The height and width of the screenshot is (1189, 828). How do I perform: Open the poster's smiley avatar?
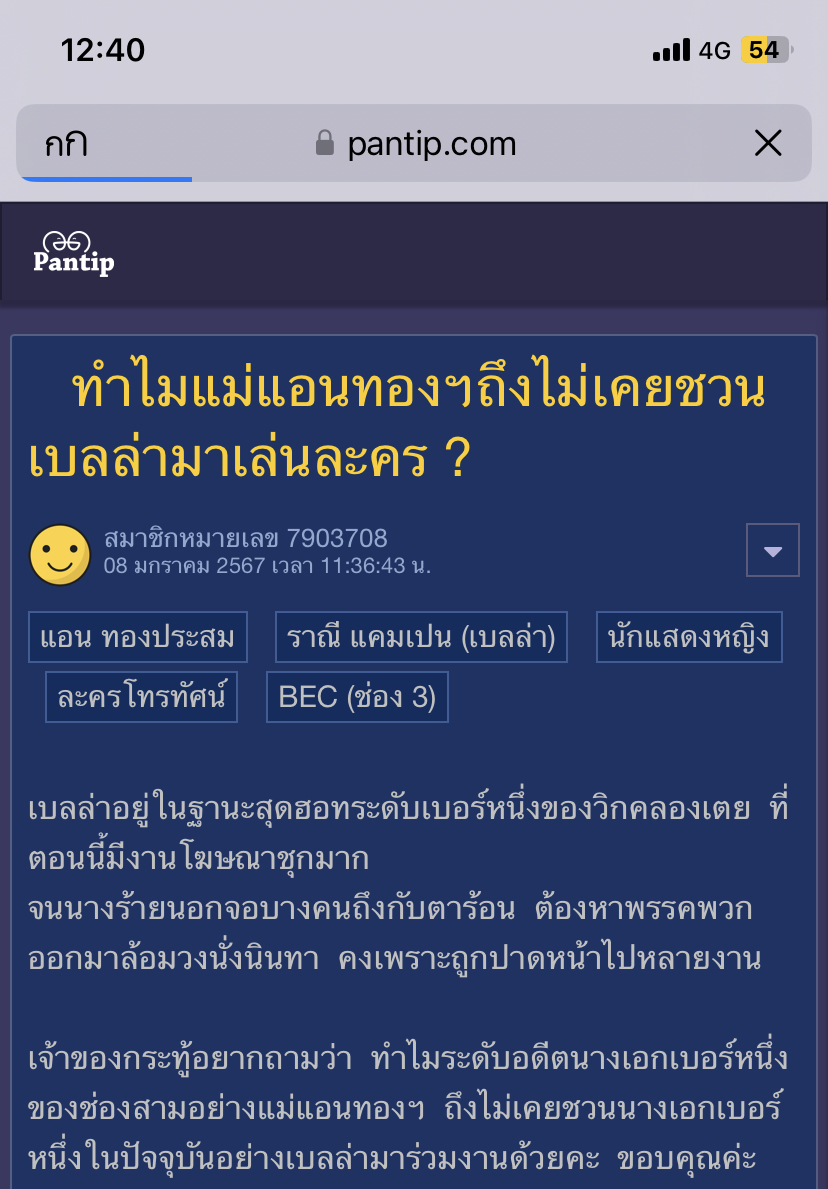(x=60, y=555)
